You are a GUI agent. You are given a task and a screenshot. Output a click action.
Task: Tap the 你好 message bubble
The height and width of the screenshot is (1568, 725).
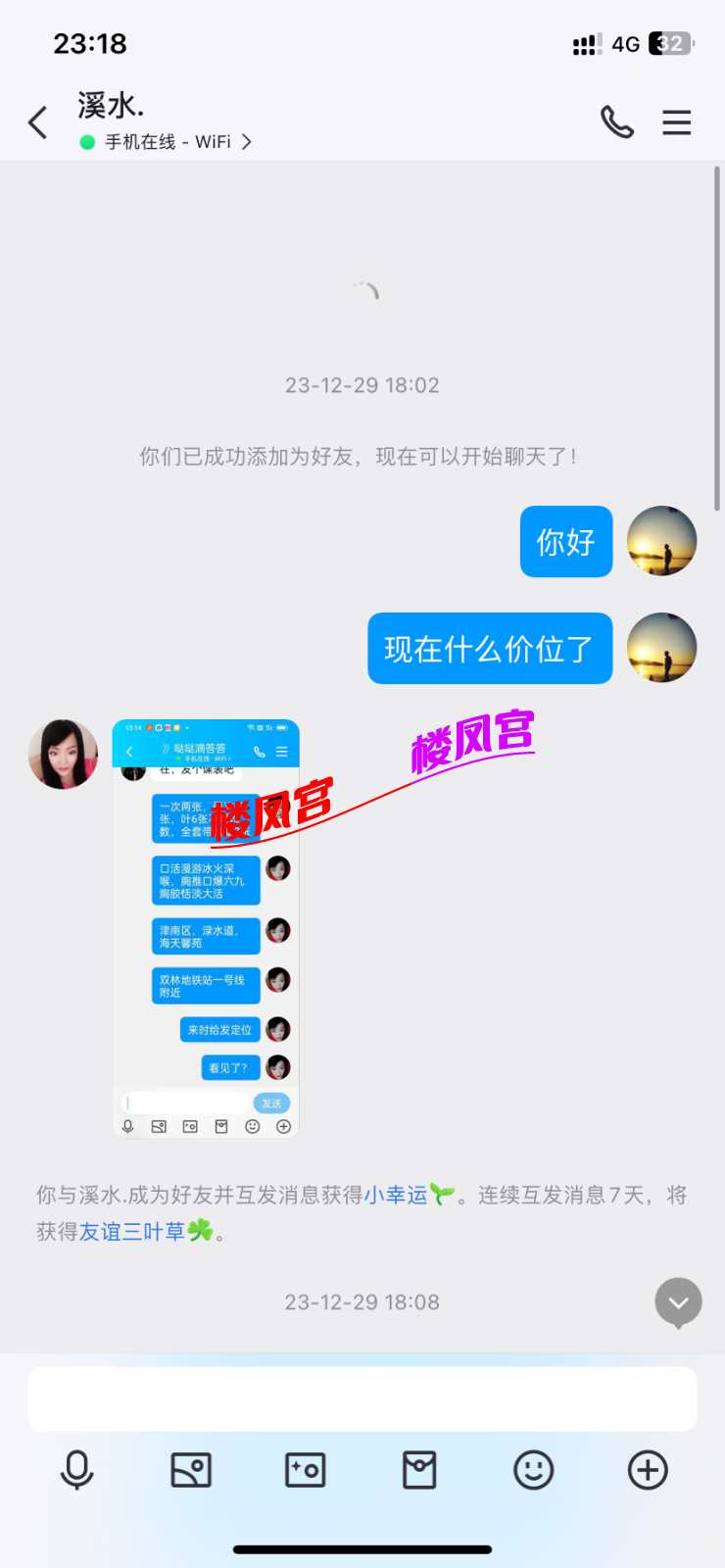(565, 541)
